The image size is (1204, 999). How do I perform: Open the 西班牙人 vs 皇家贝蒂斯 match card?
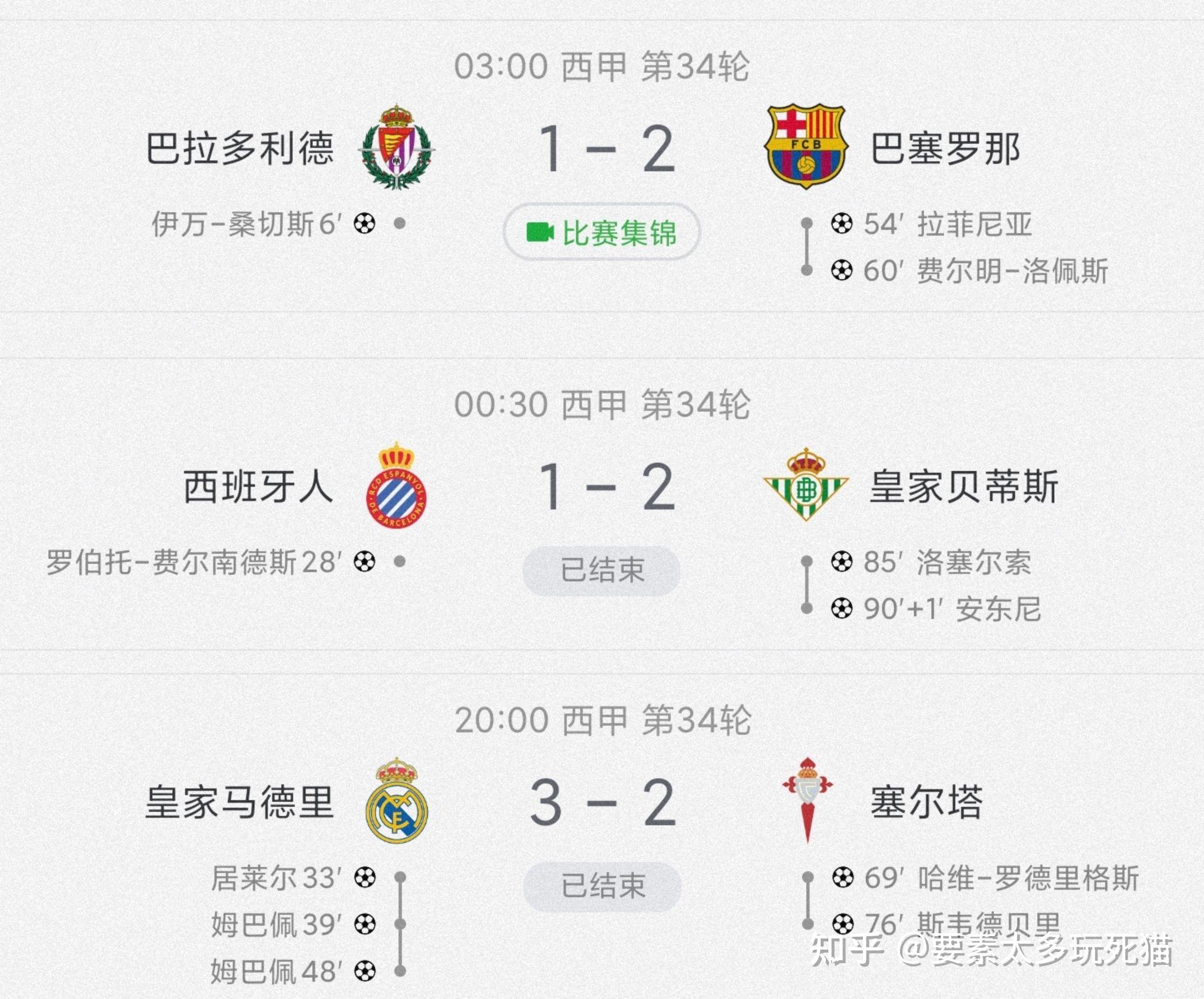point(601,488)
